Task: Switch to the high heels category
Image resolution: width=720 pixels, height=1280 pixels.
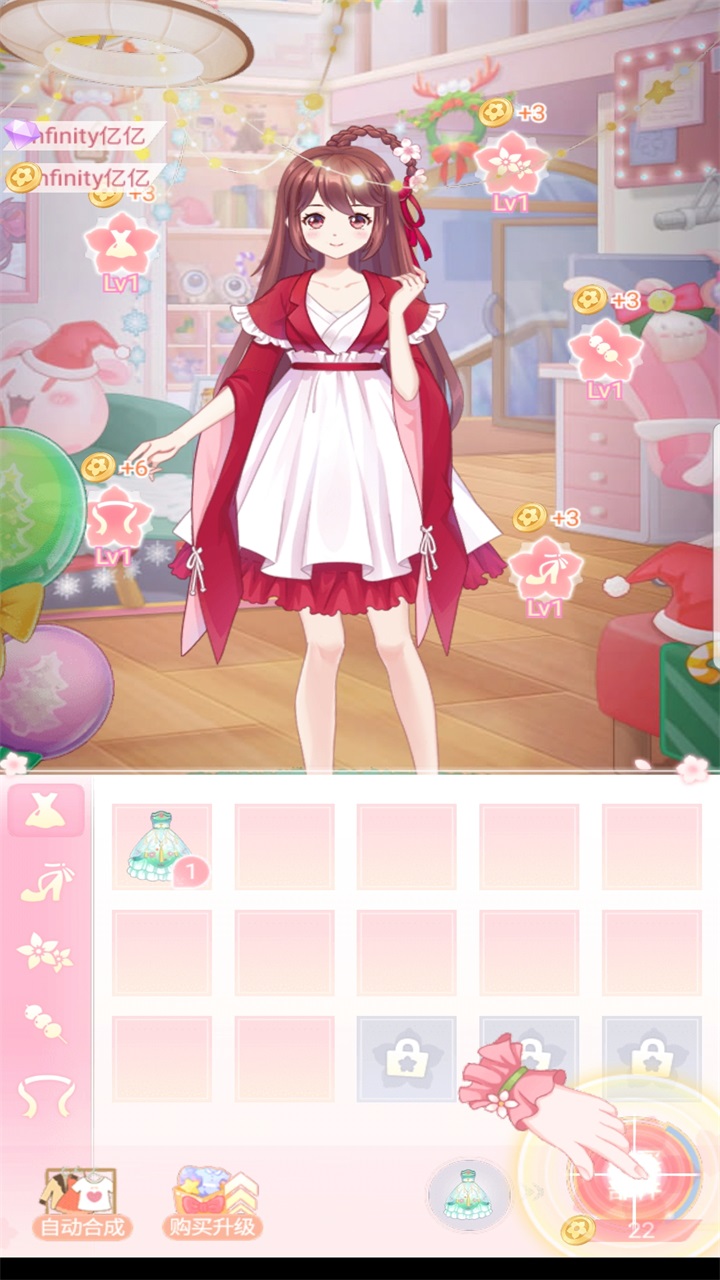Action: click(46, 882)
